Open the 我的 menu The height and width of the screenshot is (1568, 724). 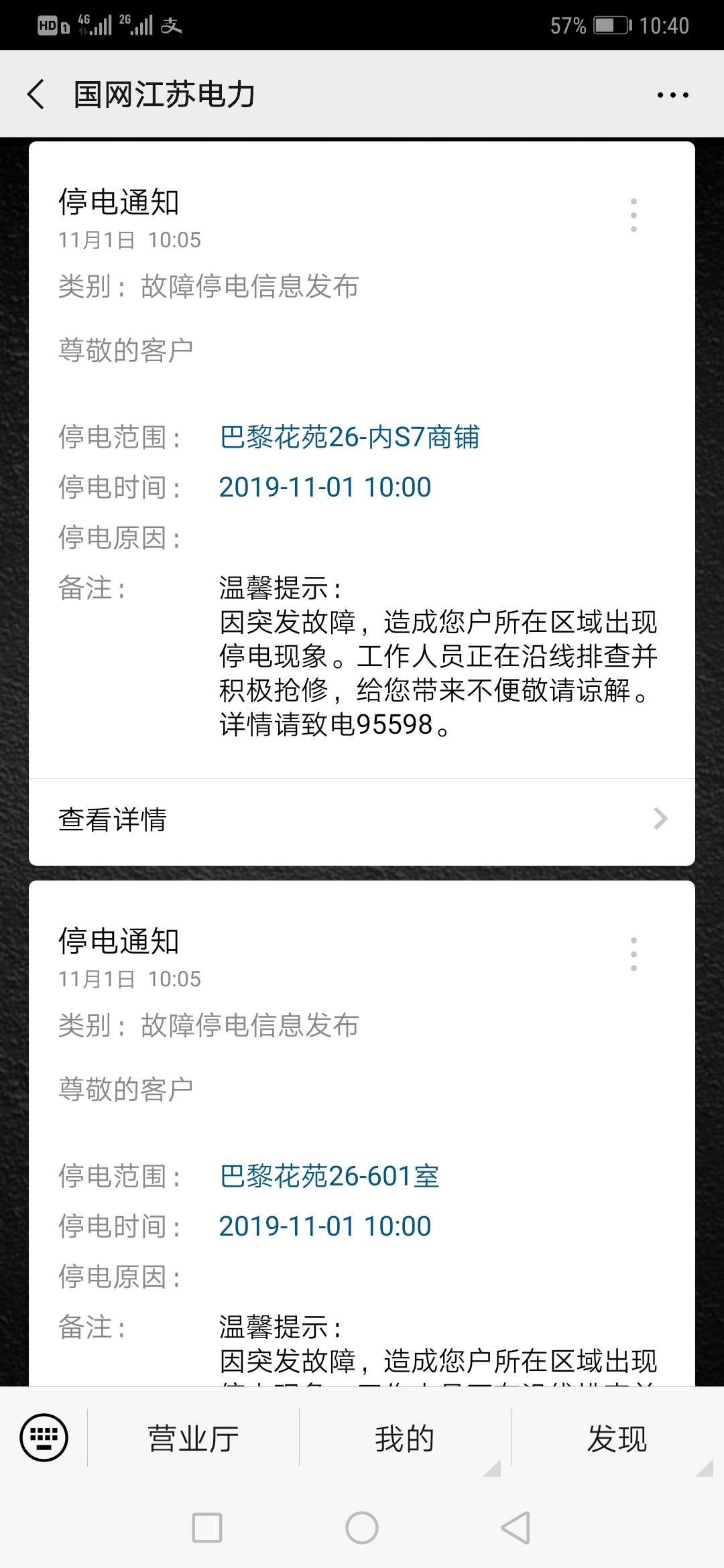click(405, 1438)
